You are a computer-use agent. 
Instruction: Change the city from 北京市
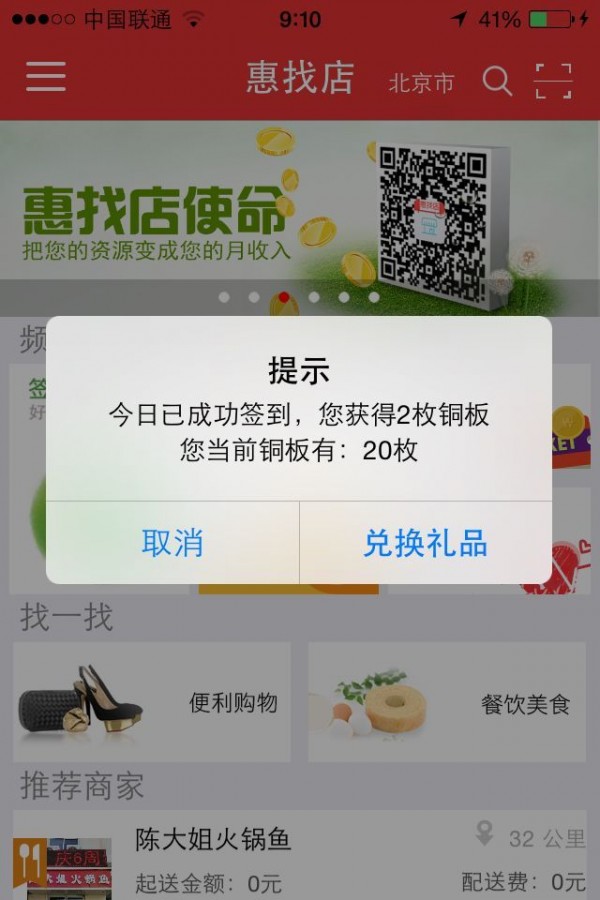[421, 83]
